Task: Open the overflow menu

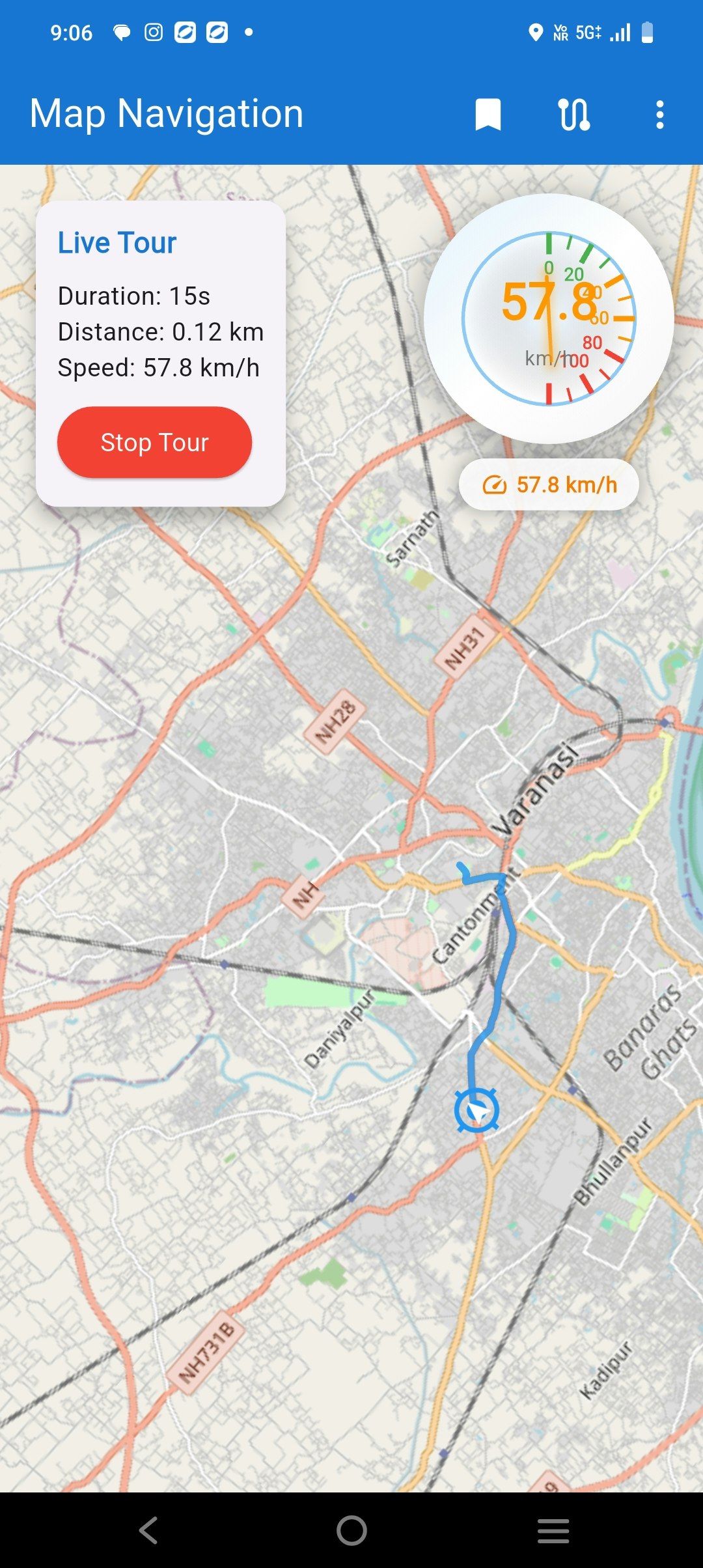Action: coord(659,115)
